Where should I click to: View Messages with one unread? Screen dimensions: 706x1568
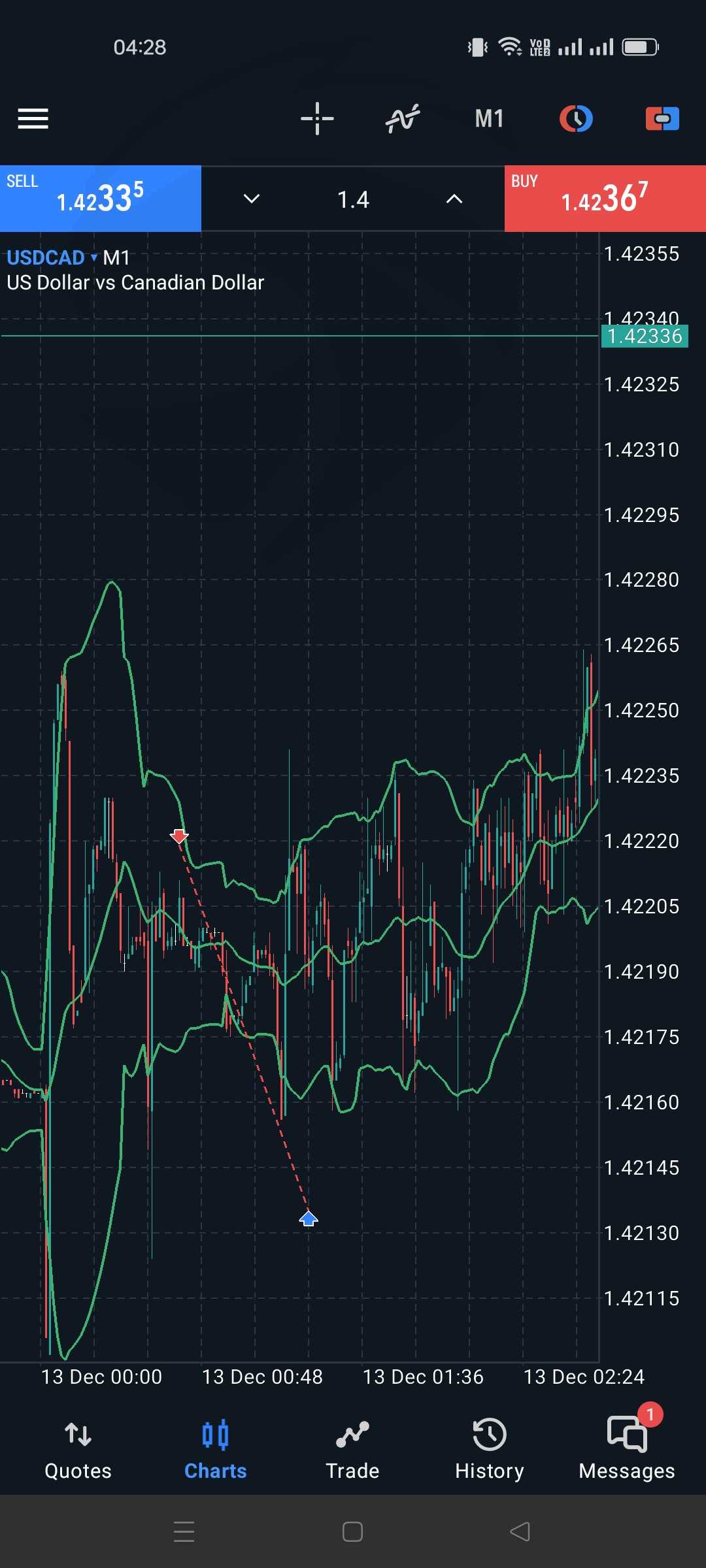click(627, 1450)
